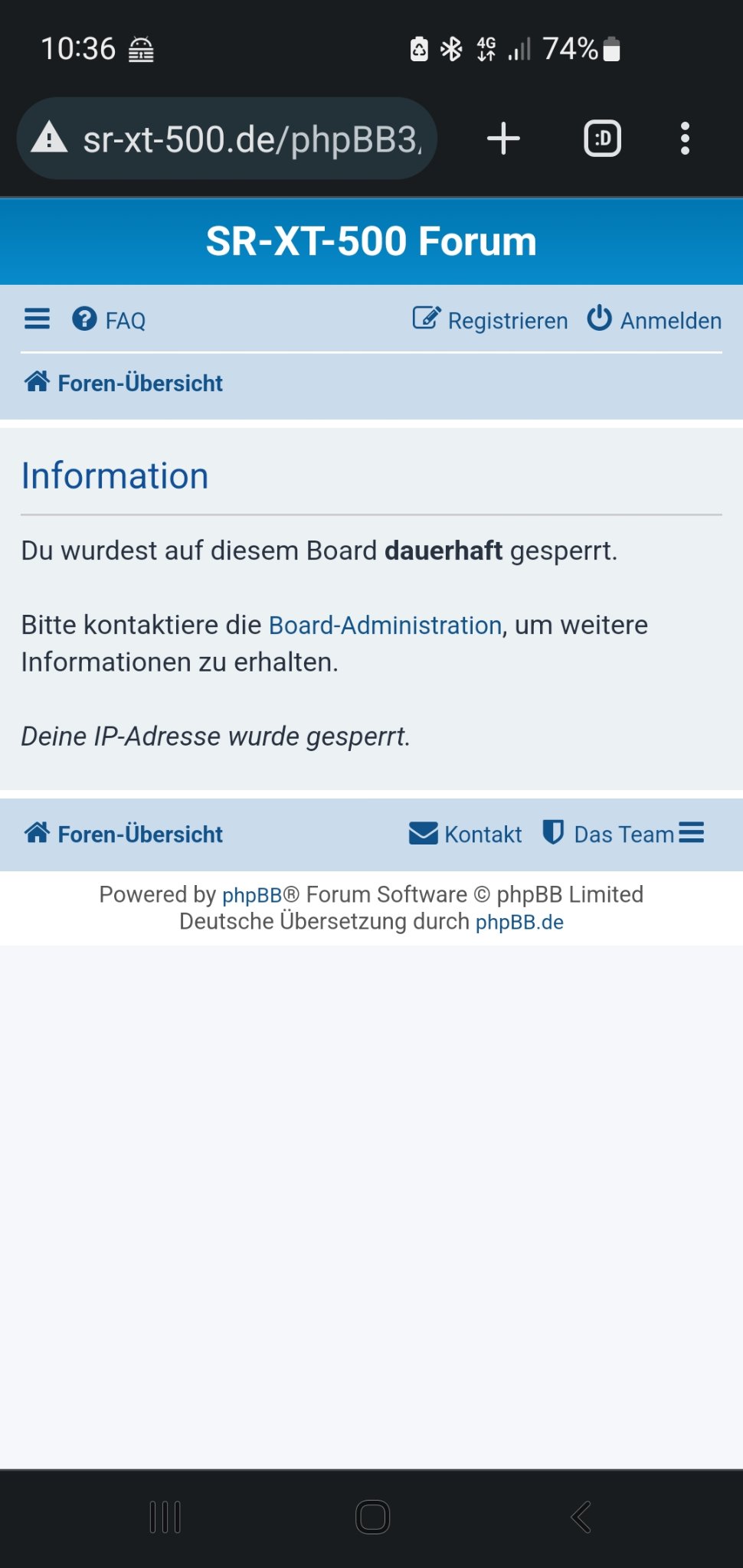Go to Registrieren

click(490, 320)
